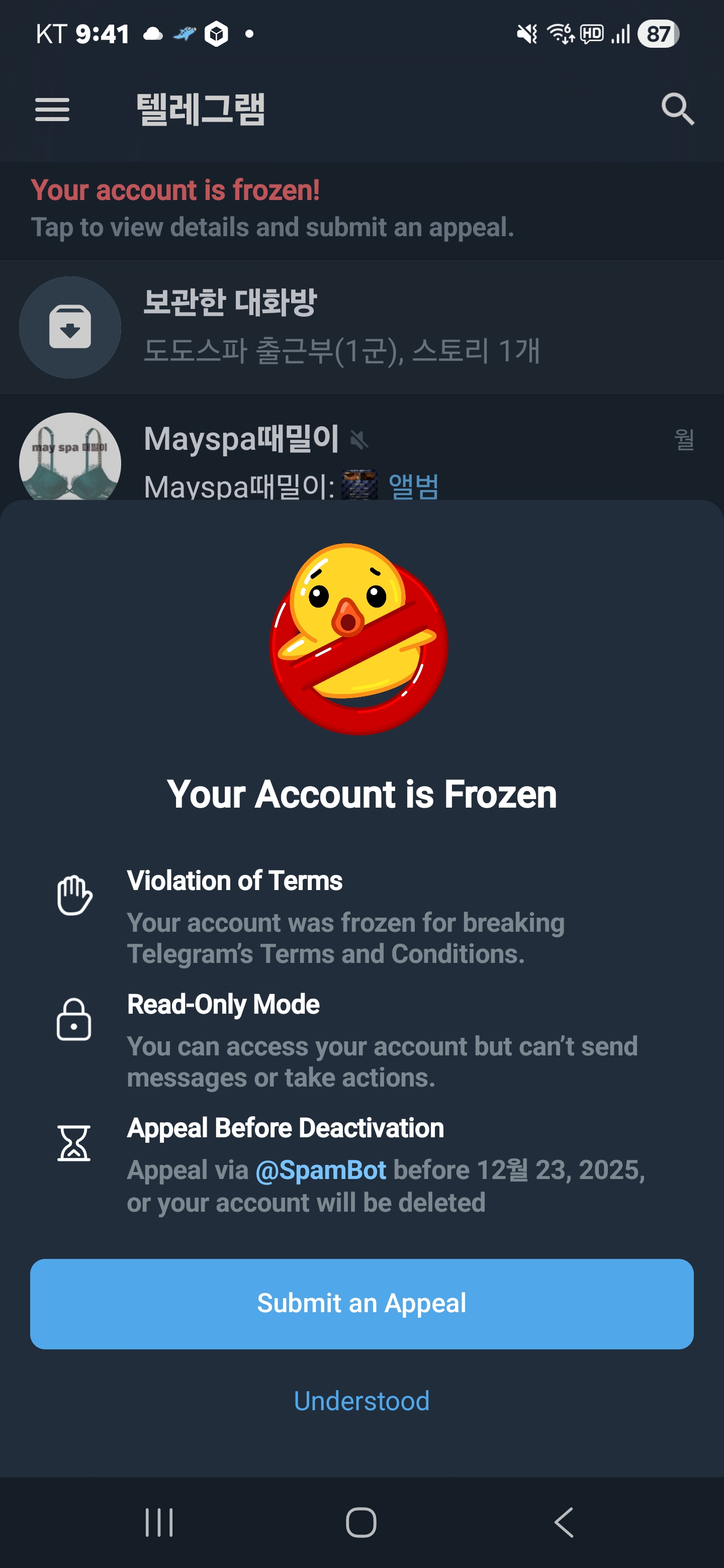This screenshot has width=724, height=1568.
Task: Open the hamburger drawer menu
Action: coord(52,110)
